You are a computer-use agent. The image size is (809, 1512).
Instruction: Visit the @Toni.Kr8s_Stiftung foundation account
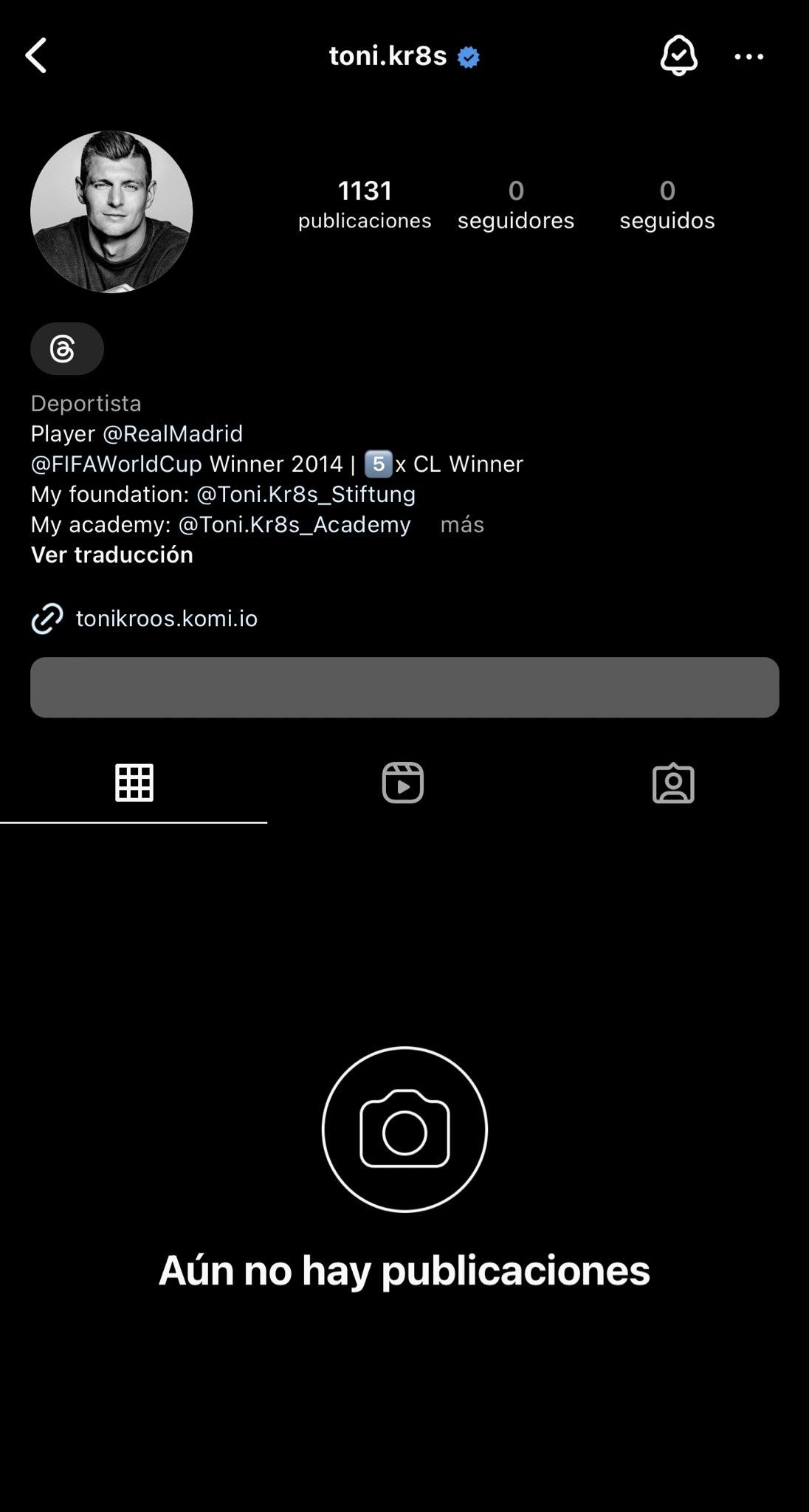[306, 494]
